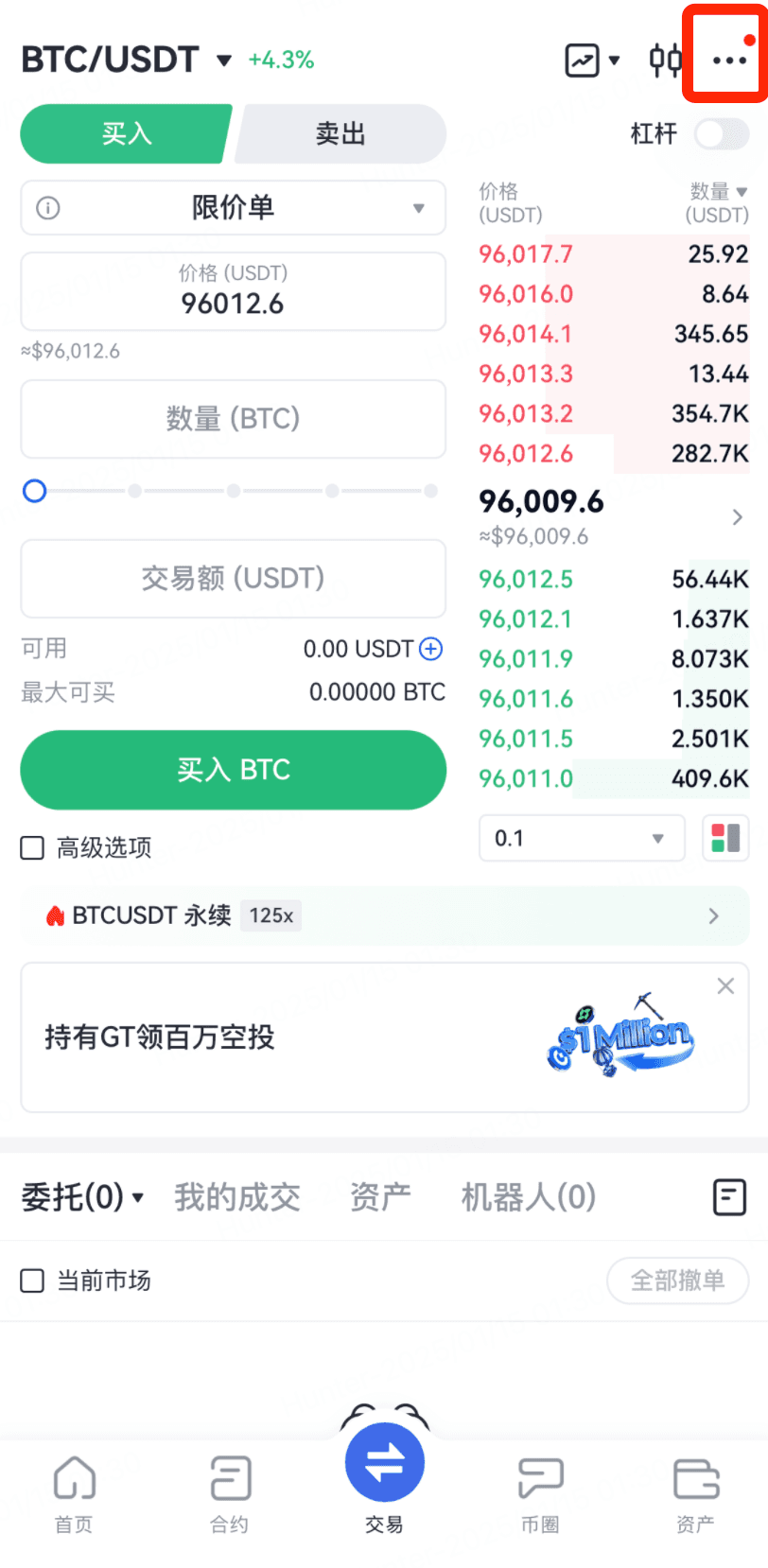Screen dimensions: 768x1568
Task: Open the three-dot more options menu
Action: pos(728,61)
